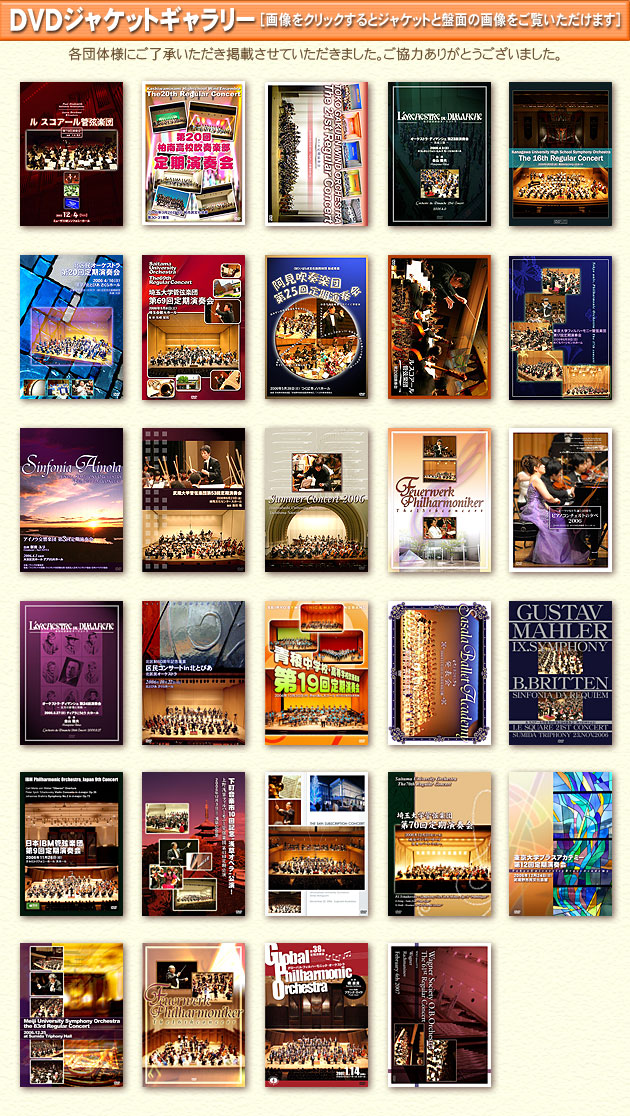Open the brown Feuerwerk Philharmoniker jacket
Screen dimensions: 630x1116
click(x=194, y=1015)
